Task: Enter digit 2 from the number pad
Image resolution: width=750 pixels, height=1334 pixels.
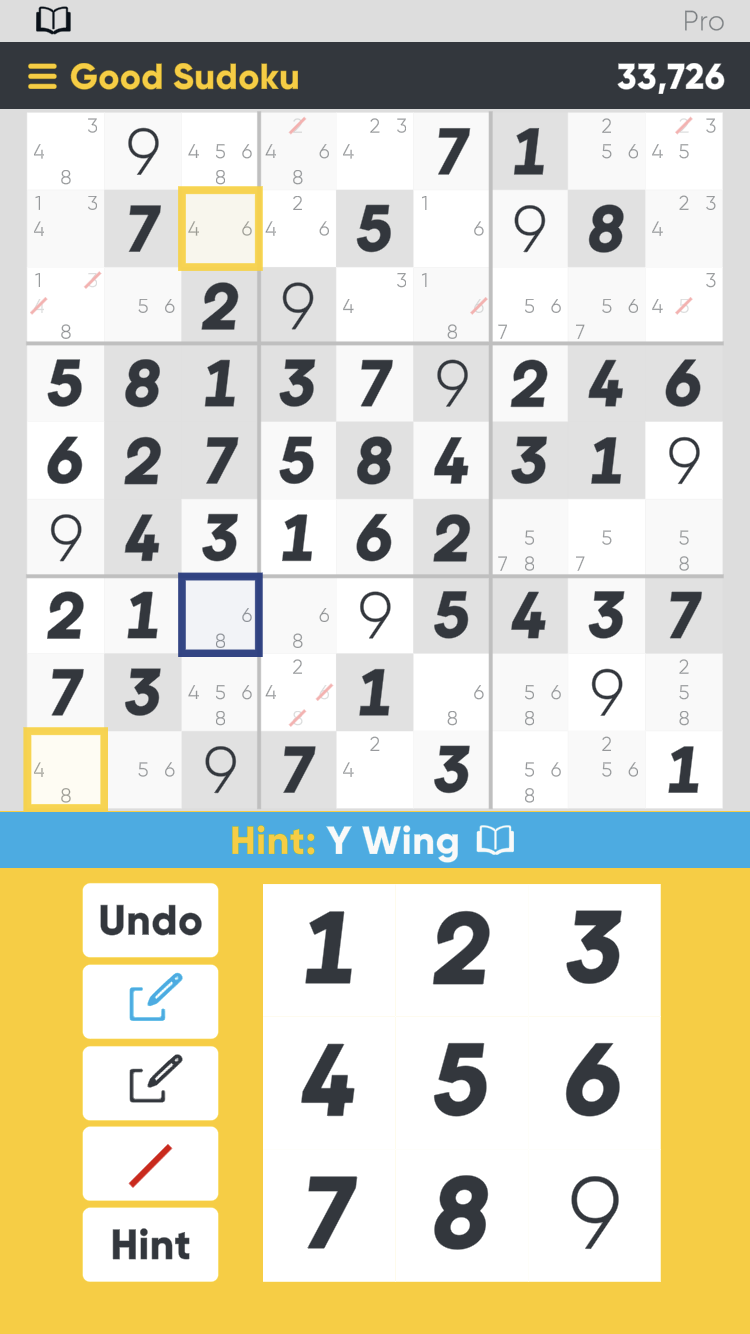Action: coord(461,949)
